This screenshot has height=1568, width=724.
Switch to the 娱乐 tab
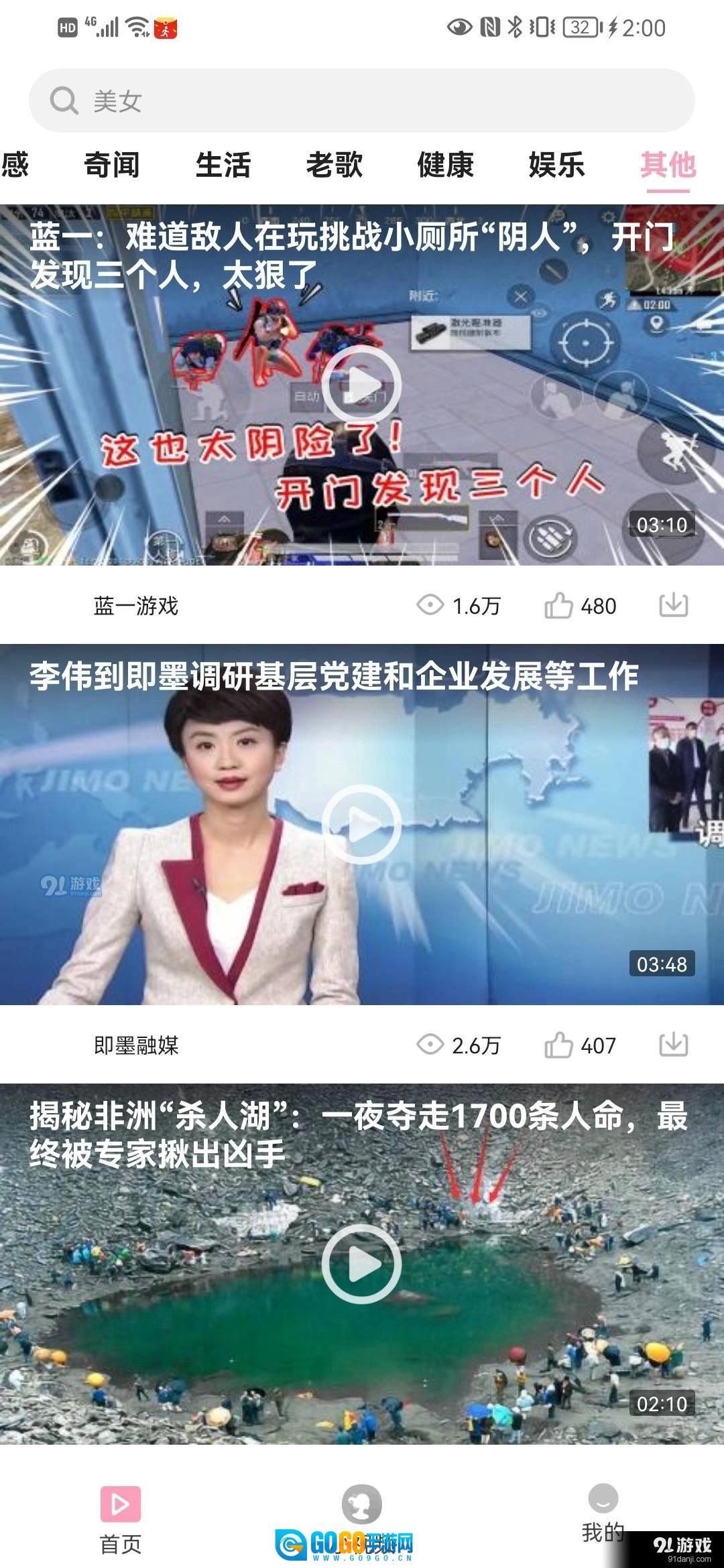tap(556, 165)
